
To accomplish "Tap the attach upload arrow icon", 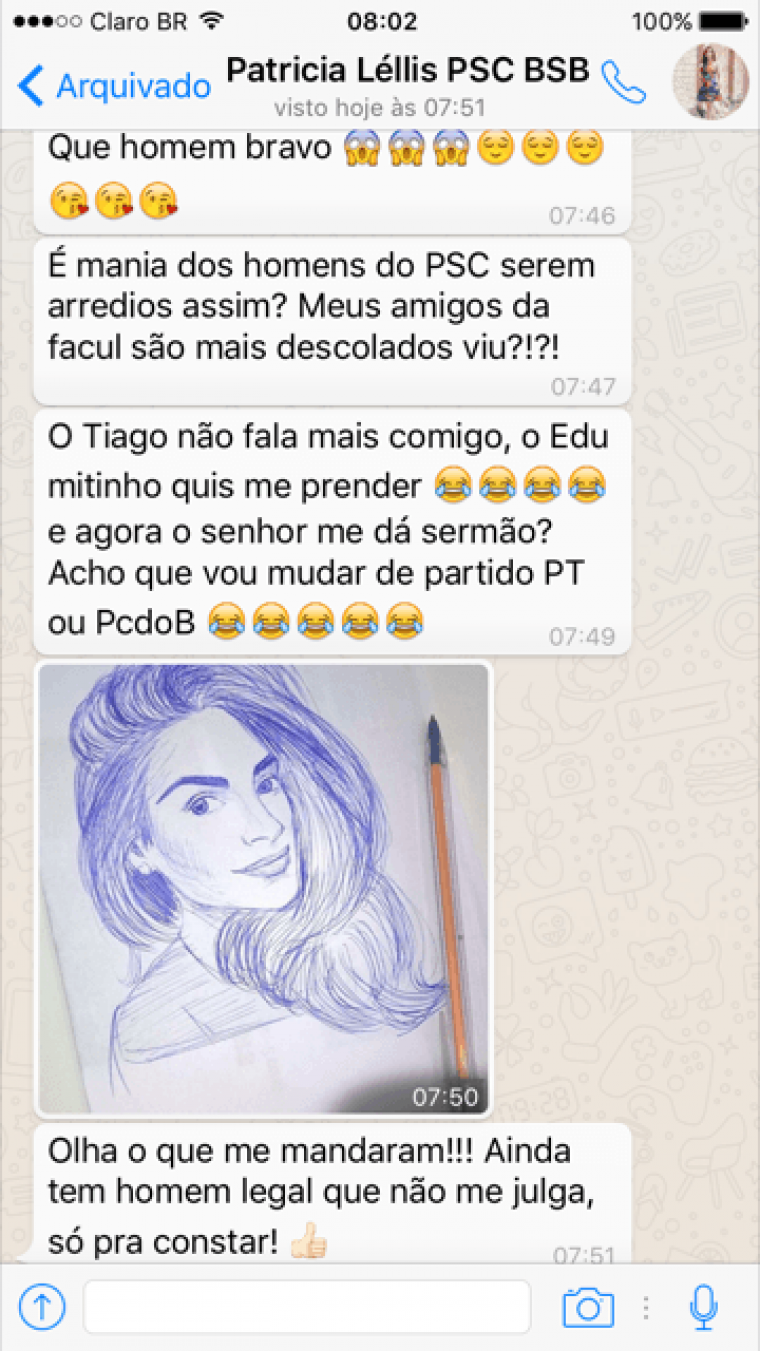I will click(42, 1306).
